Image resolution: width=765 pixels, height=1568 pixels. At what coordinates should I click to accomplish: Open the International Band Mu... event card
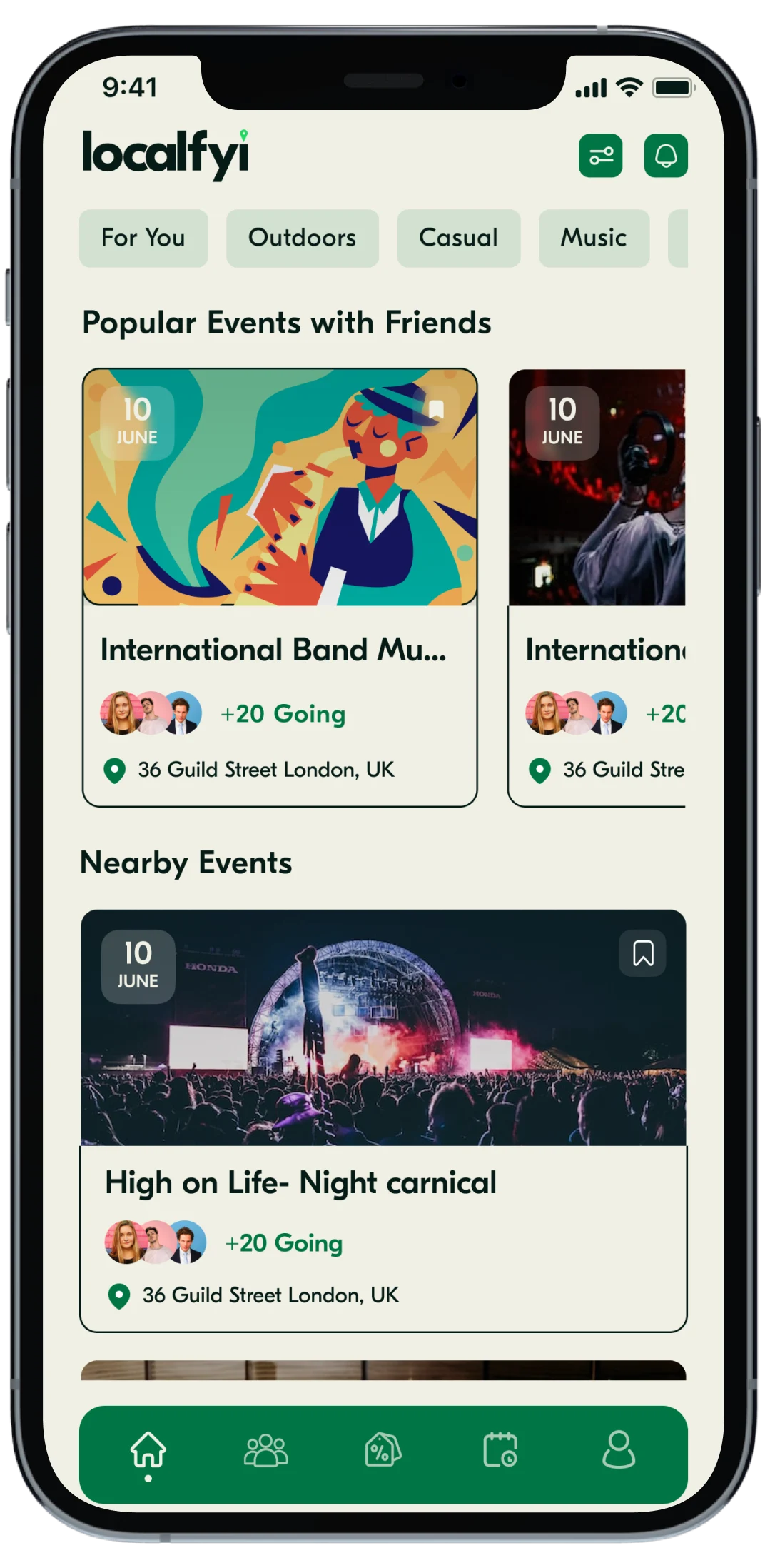click(280, 650)
